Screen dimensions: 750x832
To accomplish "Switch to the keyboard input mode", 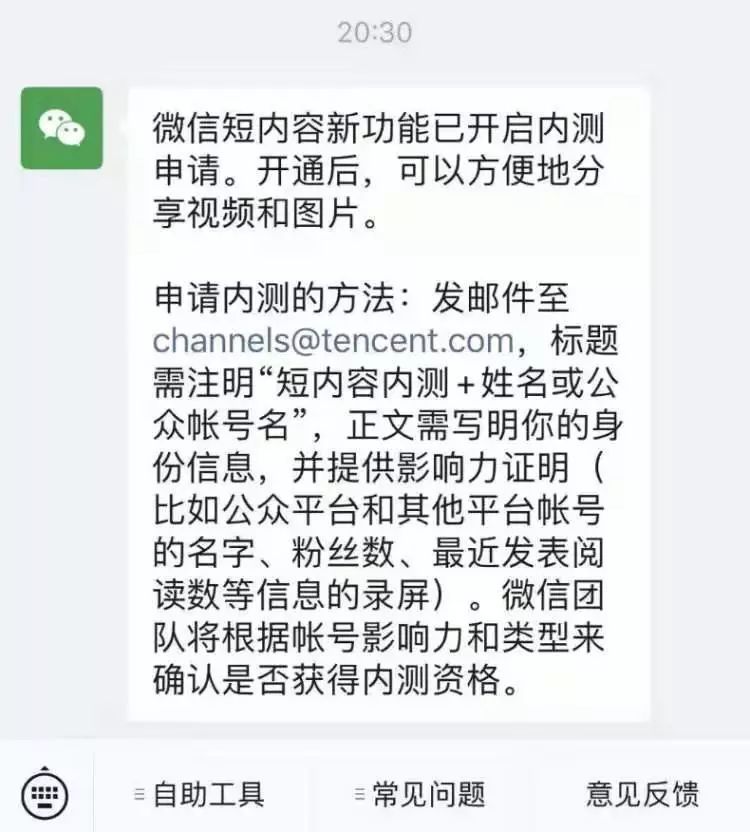I will (45, 794).
